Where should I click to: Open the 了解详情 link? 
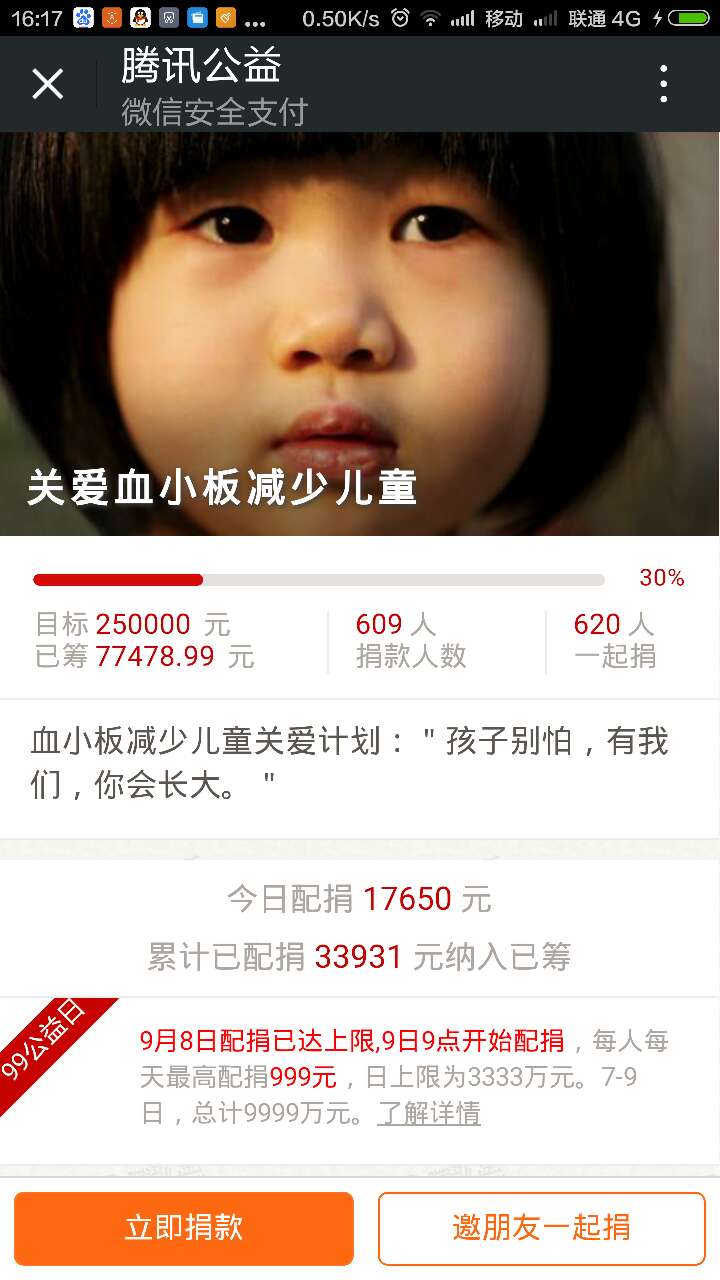point(429,1112)
